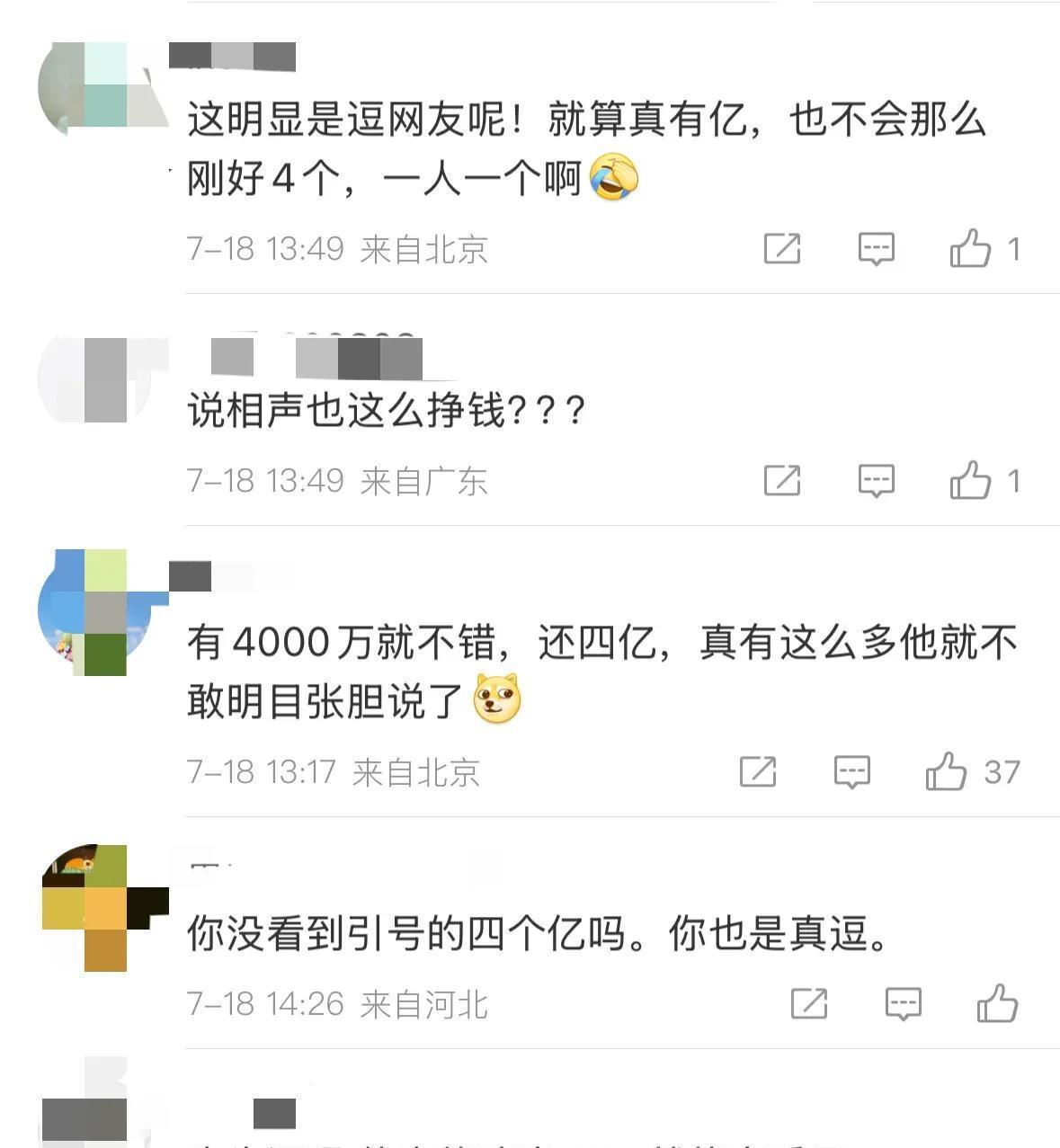Reply to the comment "有4000万就不错"

pos(851,771)
